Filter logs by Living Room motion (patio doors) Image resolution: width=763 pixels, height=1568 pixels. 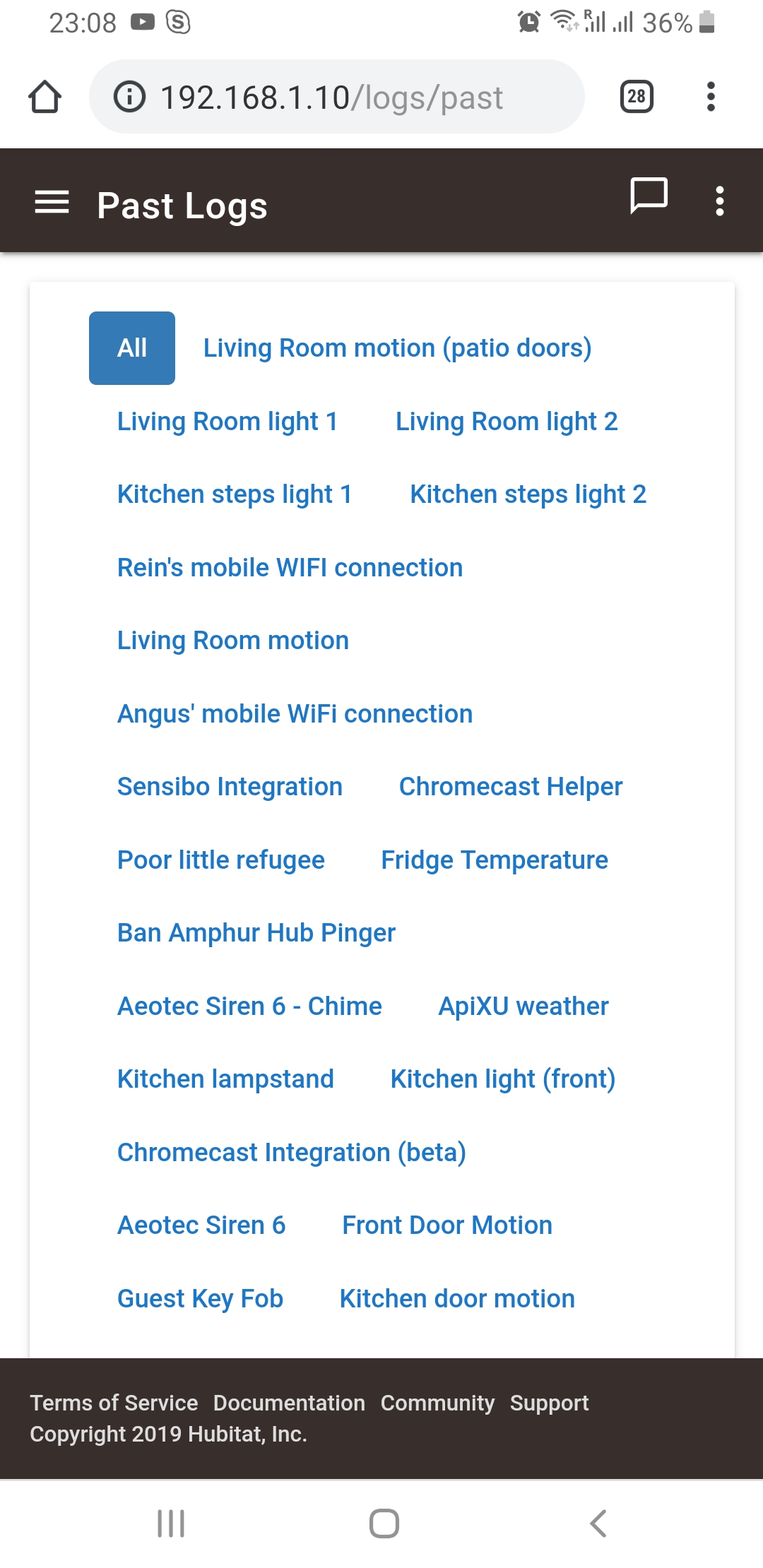click(398, 348)
